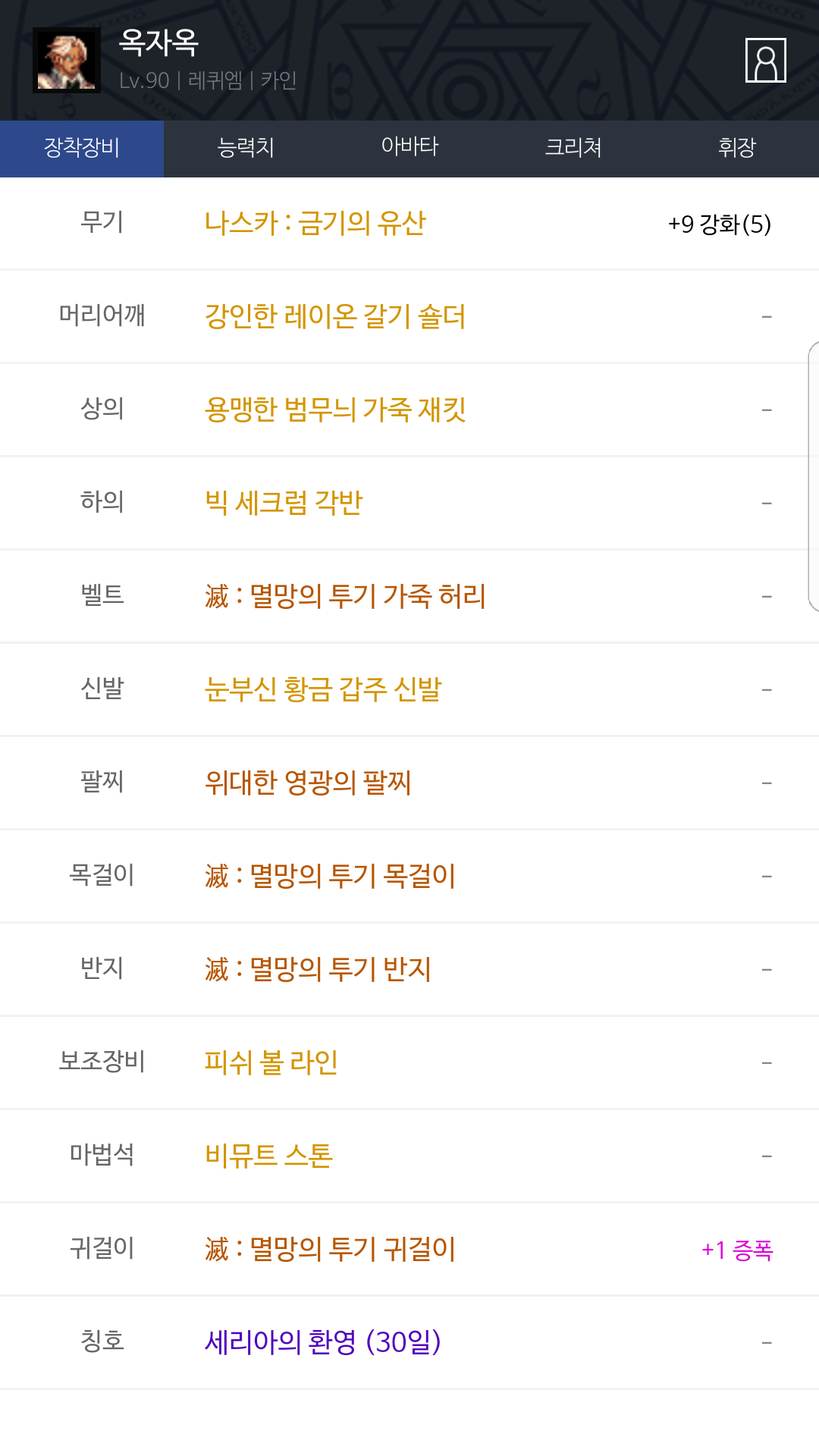The width and height of the screenshot is (819, 1456).
Task: Open the profile icon in the header
Action: [766, 60]
